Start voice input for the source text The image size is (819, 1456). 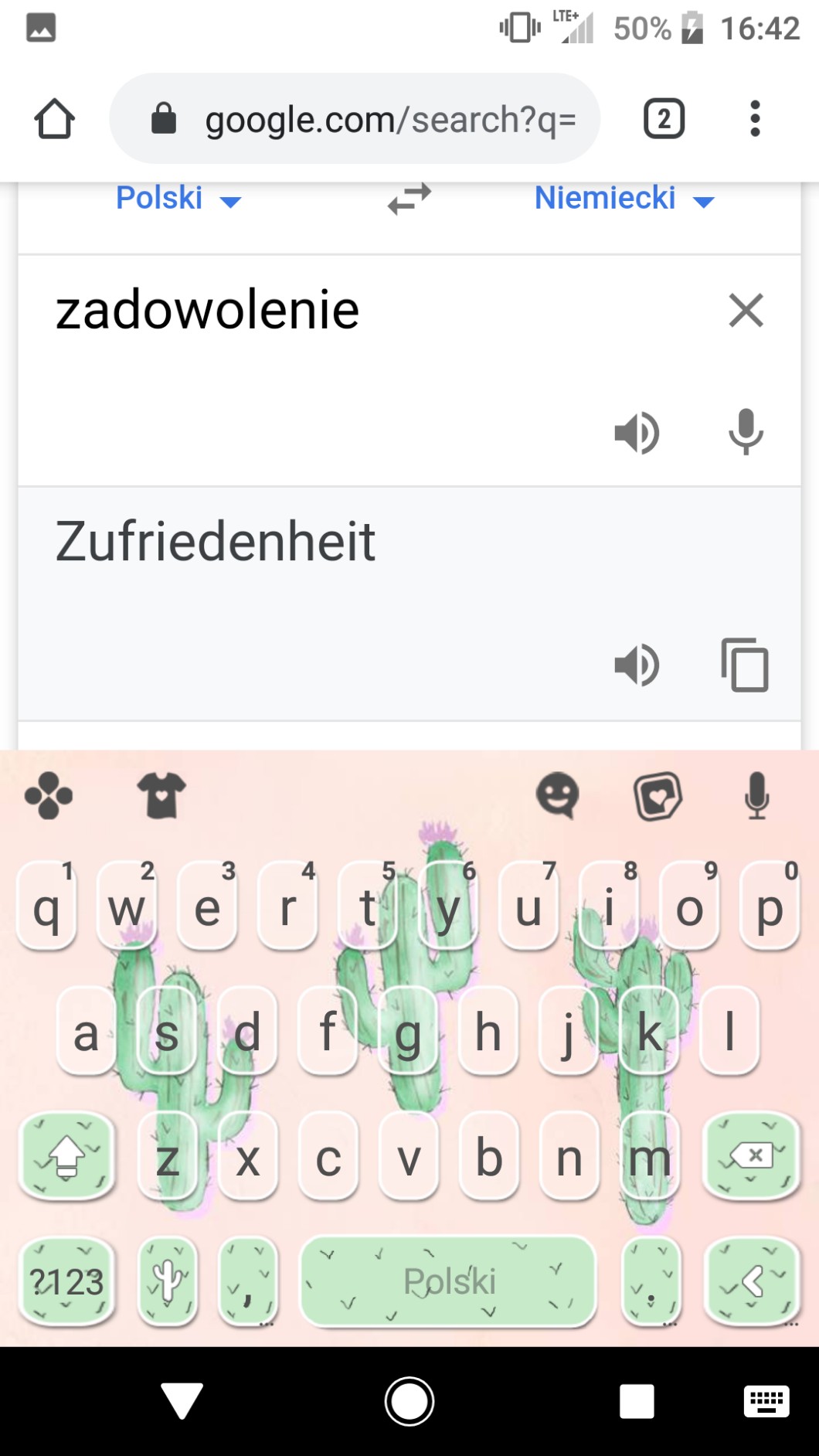tap(746, 432)
